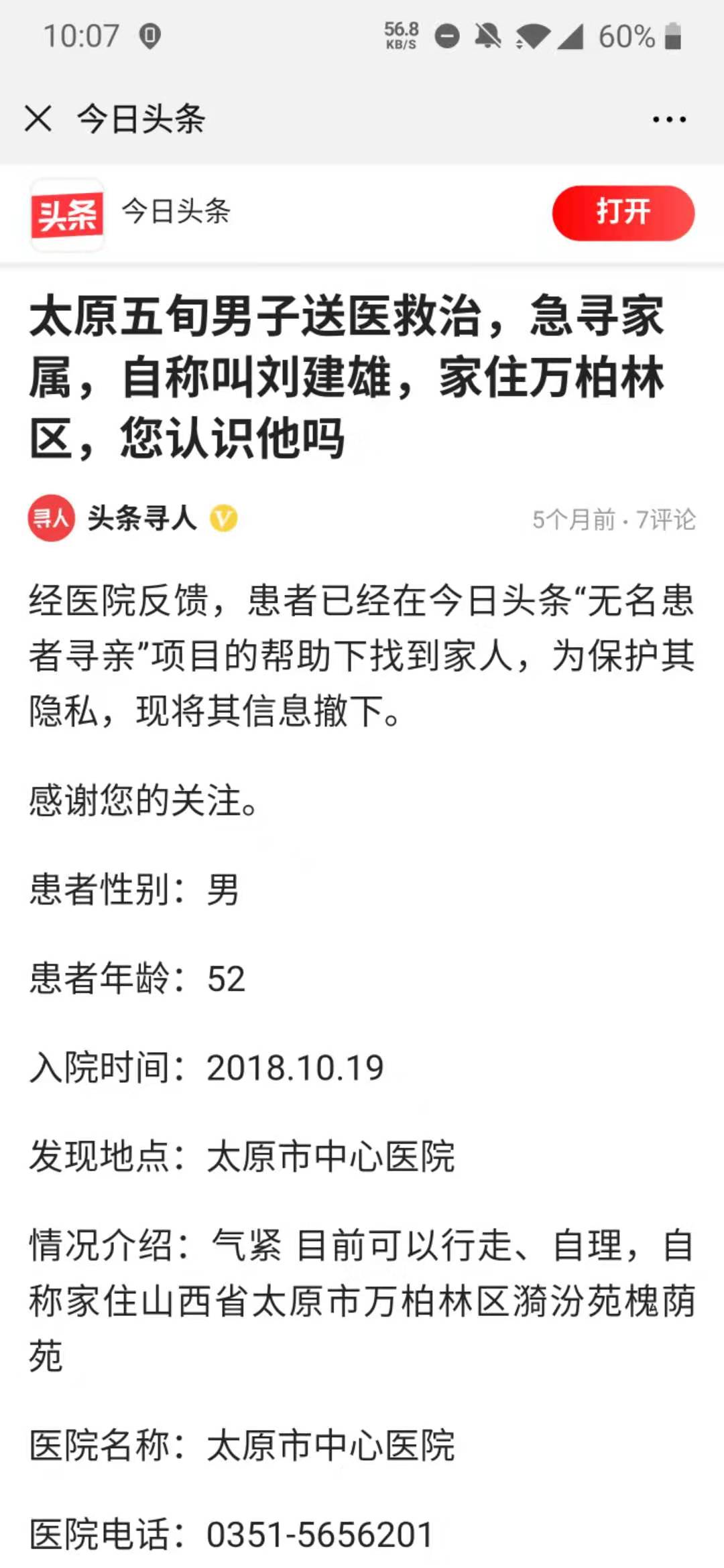Tap the cellular signal strength icon
The image size is (724, 1568).
(571, 38)
